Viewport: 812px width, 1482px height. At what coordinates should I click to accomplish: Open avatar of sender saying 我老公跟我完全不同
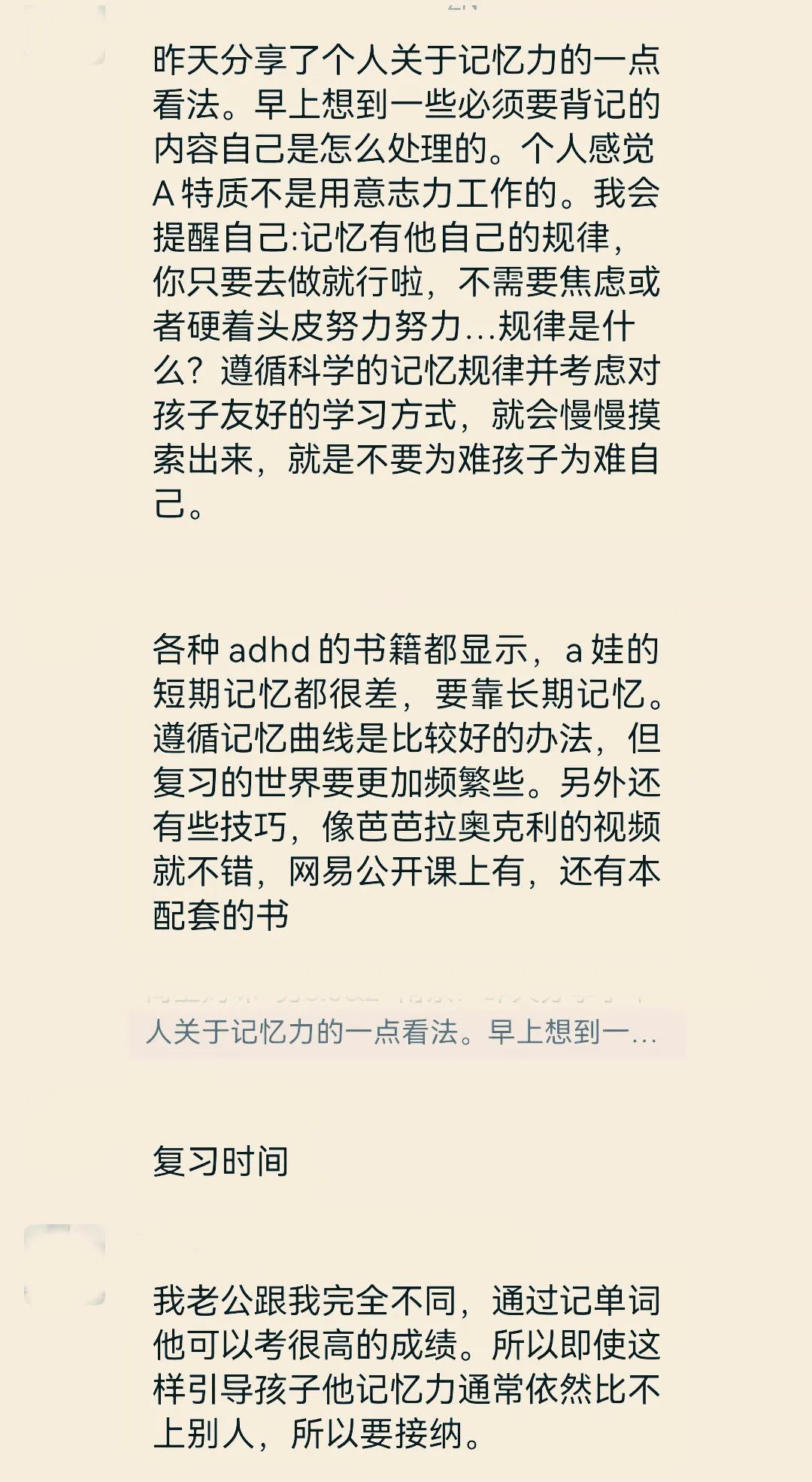coord(65,1265)
